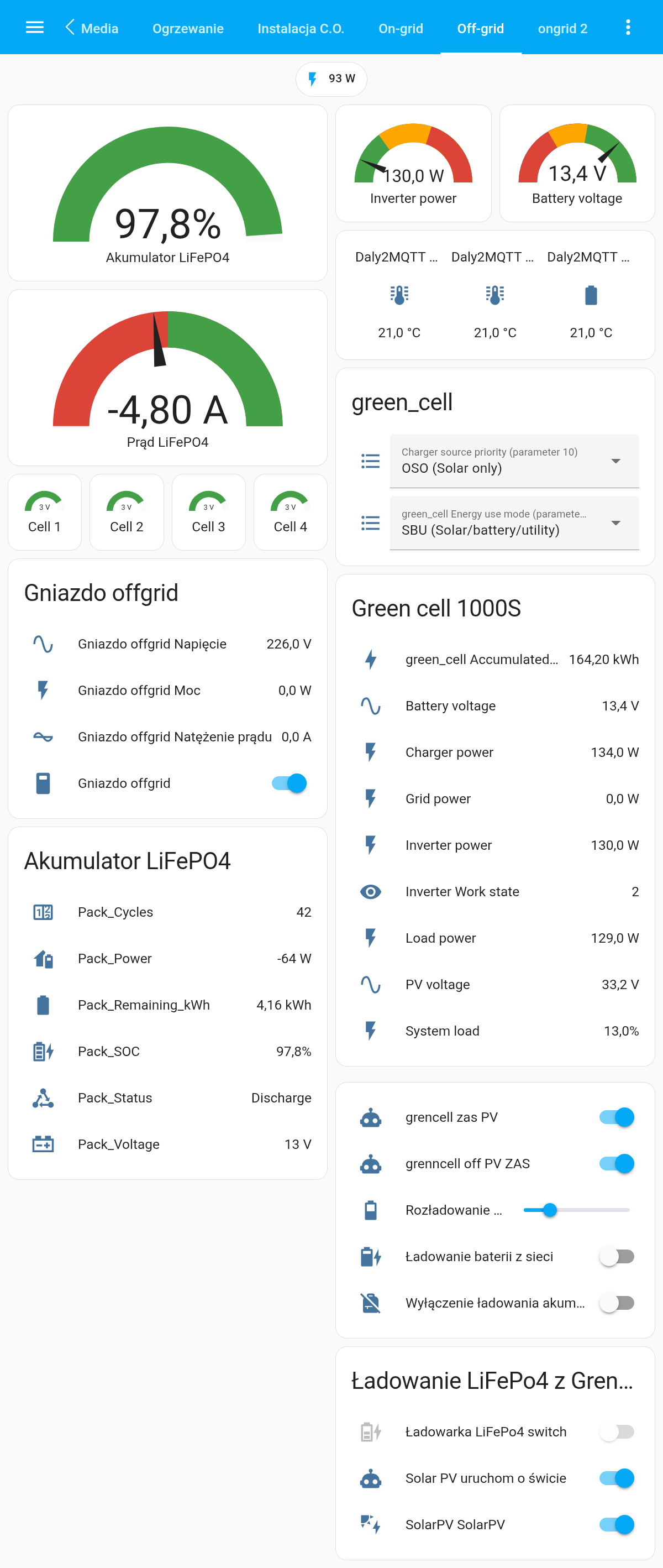
Task: Turn on Ładowarka LiFePo4 switch
Action: (617, 1431)
